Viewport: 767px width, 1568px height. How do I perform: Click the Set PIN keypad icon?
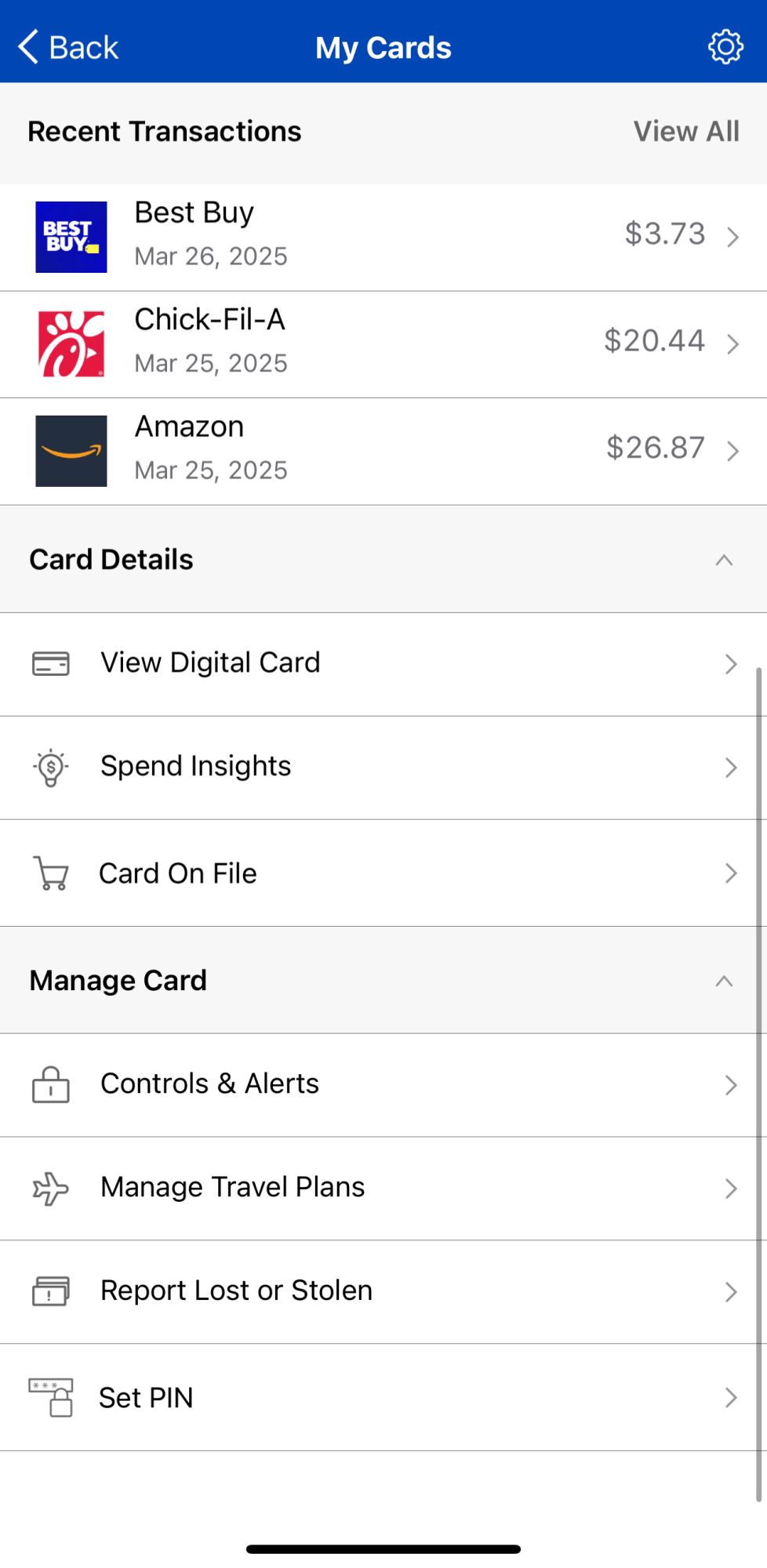click(49, 1397)
